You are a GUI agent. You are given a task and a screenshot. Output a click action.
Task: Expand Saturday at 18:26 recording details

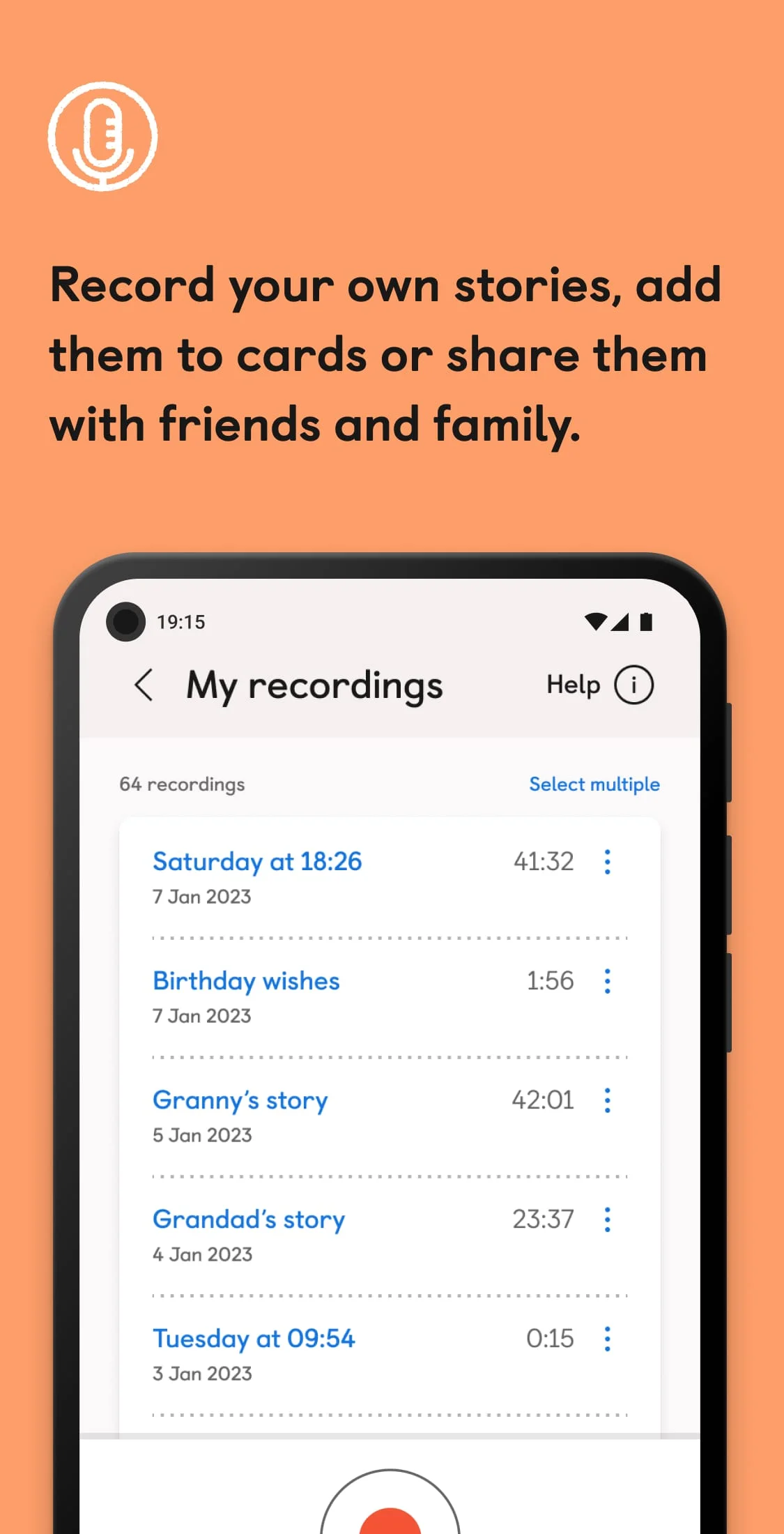[x=258, y=862]
